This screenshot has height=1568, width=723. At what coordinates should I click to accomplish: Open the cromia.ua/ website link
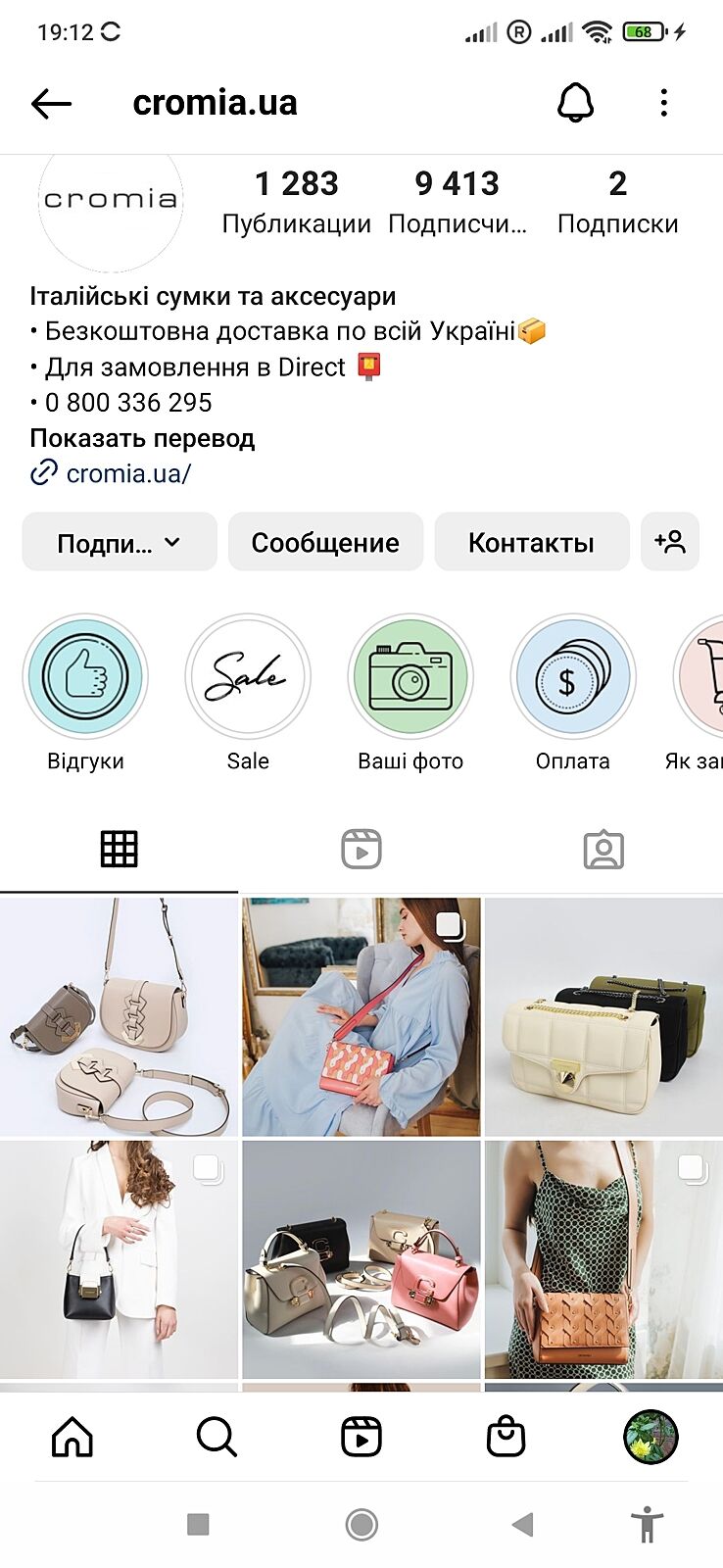tap(127, 473)
